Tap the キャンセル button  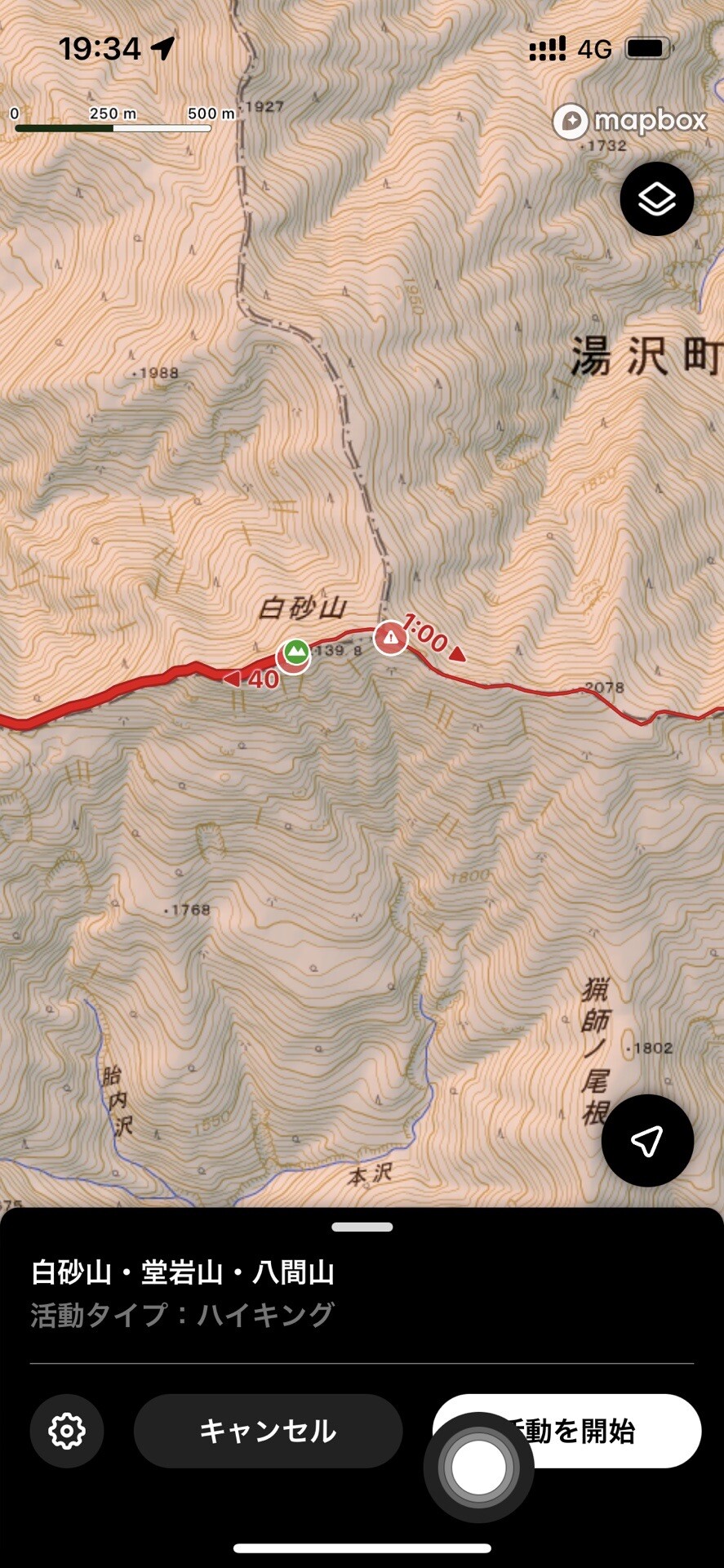click(268, 1431)
